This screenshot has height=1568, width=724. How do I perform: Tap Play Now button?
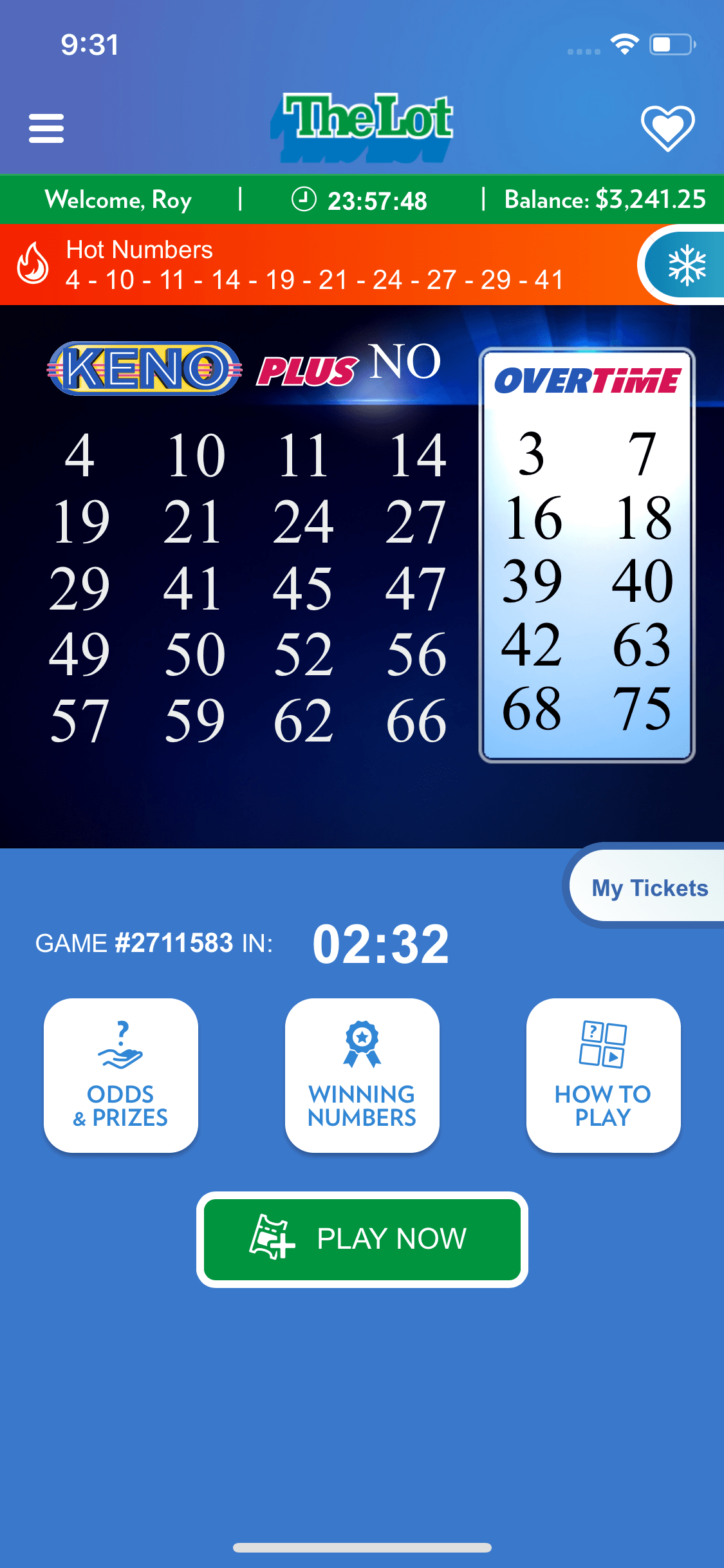(x=362, y=1239)
